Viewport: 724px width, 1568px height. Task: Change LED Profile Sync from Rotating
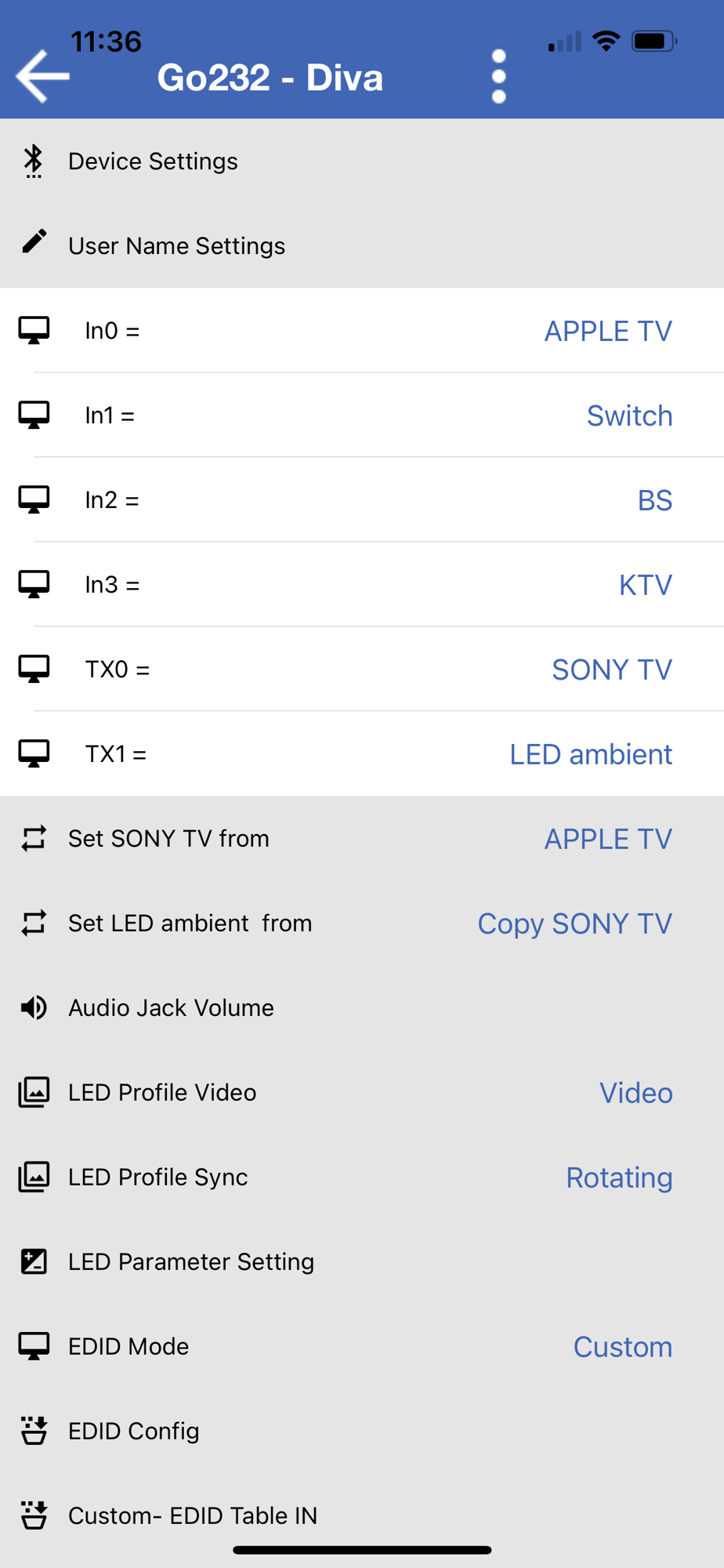click(x=619, y=1178)
